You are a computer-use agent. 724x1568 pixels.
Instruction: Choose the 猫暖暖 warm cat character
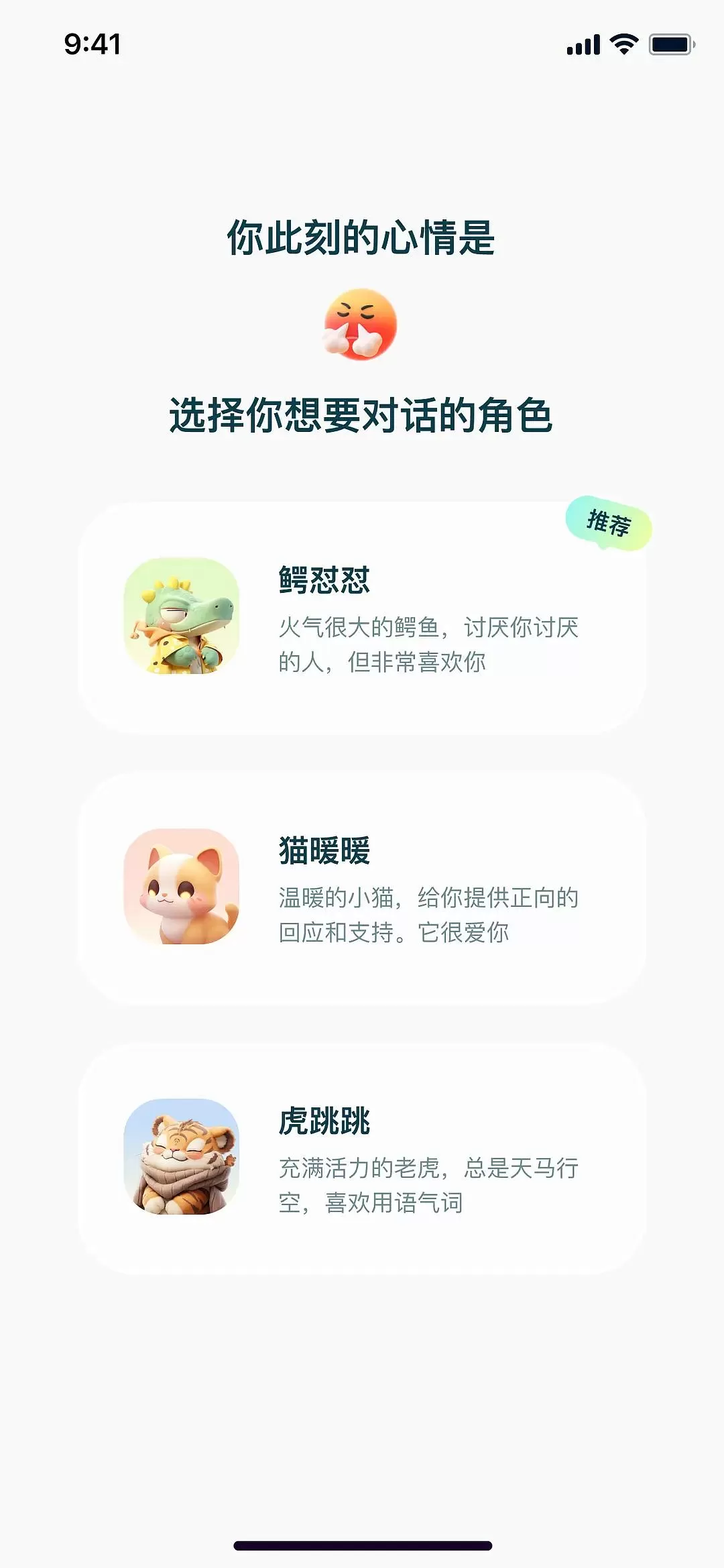362,888
